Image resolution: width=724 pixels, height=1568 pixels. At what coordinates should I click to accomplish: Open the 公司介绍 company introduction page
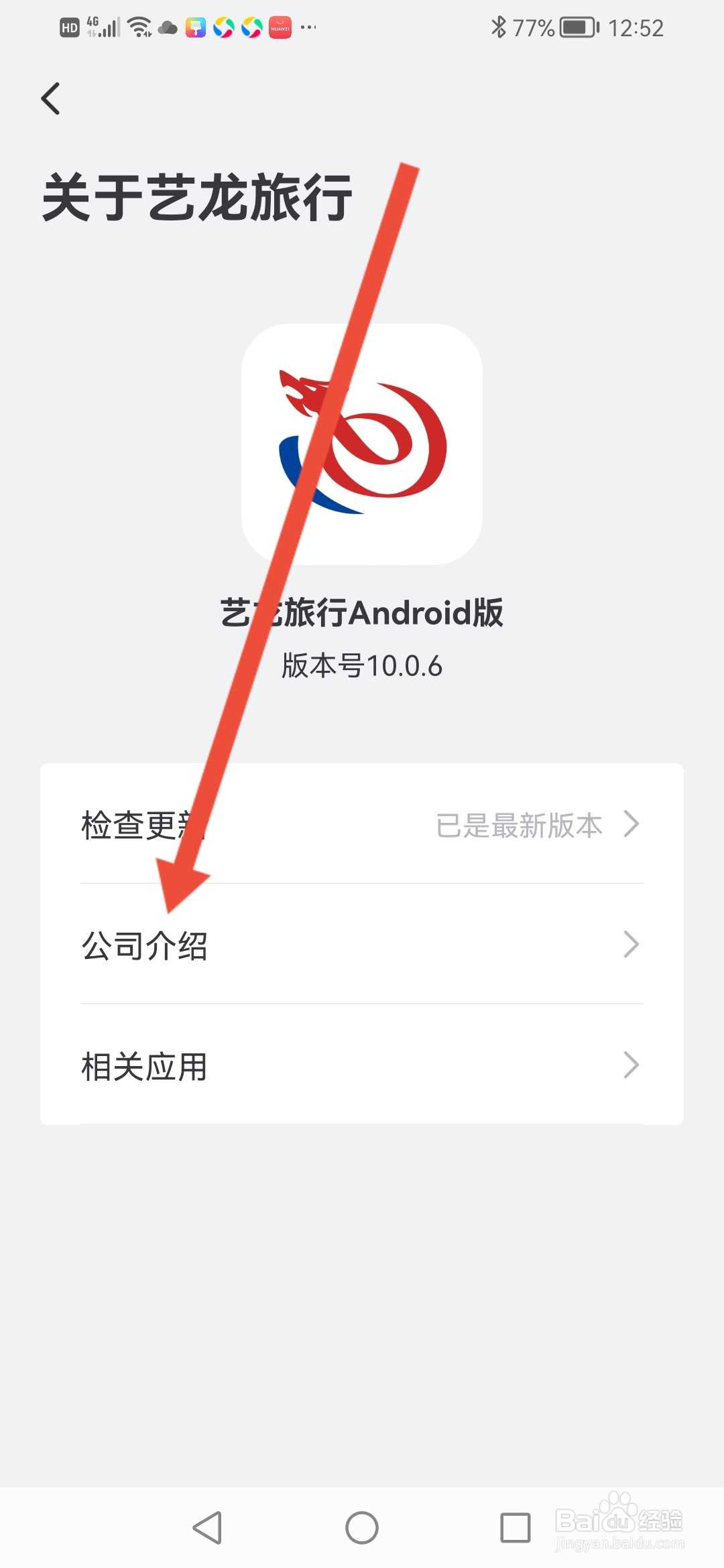(x=144, y=946)
